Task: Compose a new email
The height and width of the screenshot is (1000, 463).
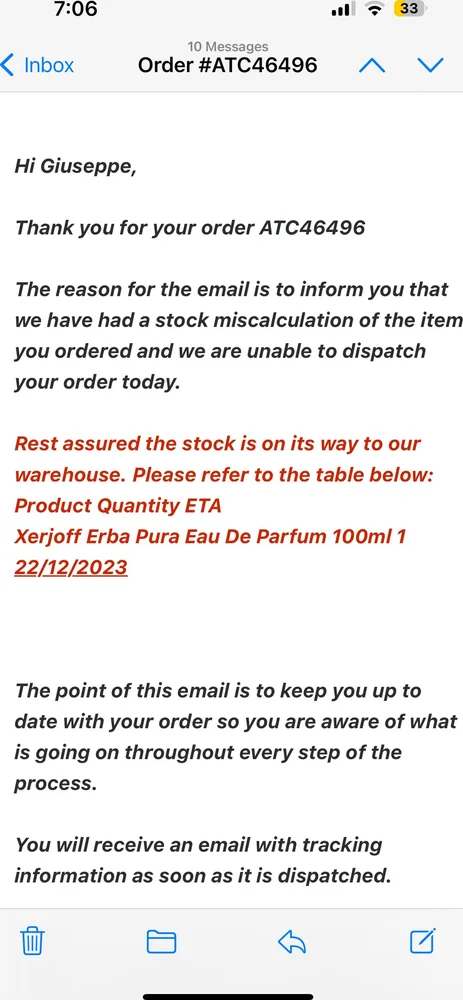Action: (x=423, y=941)
